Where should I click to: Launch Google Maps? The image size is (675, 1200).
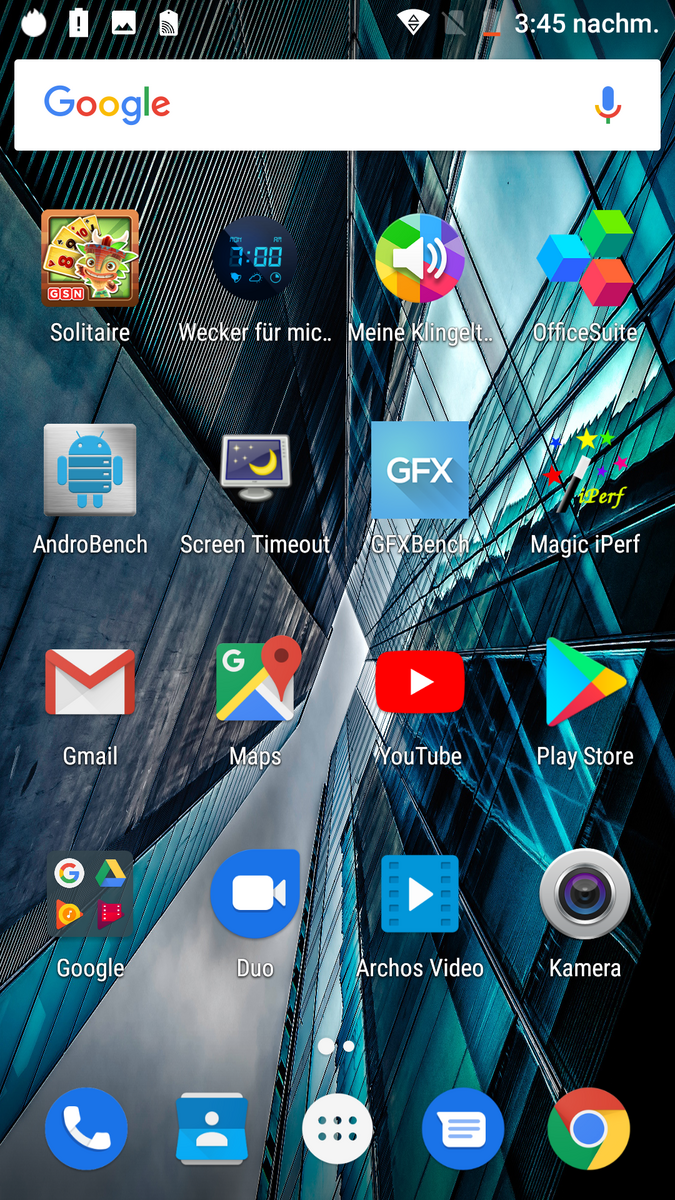(x=254, y=682)
